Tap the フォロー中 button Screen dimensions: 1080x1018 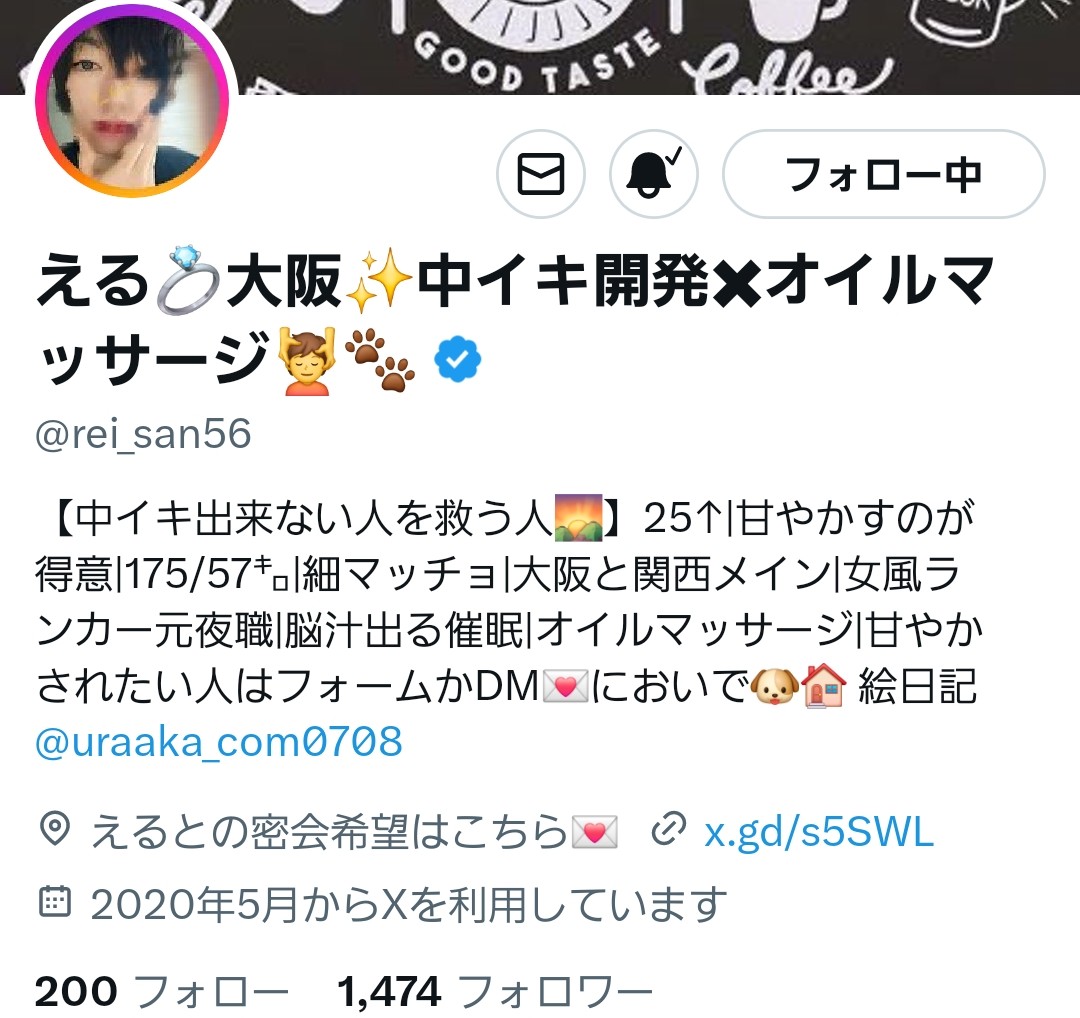click(x=883, y=175)
